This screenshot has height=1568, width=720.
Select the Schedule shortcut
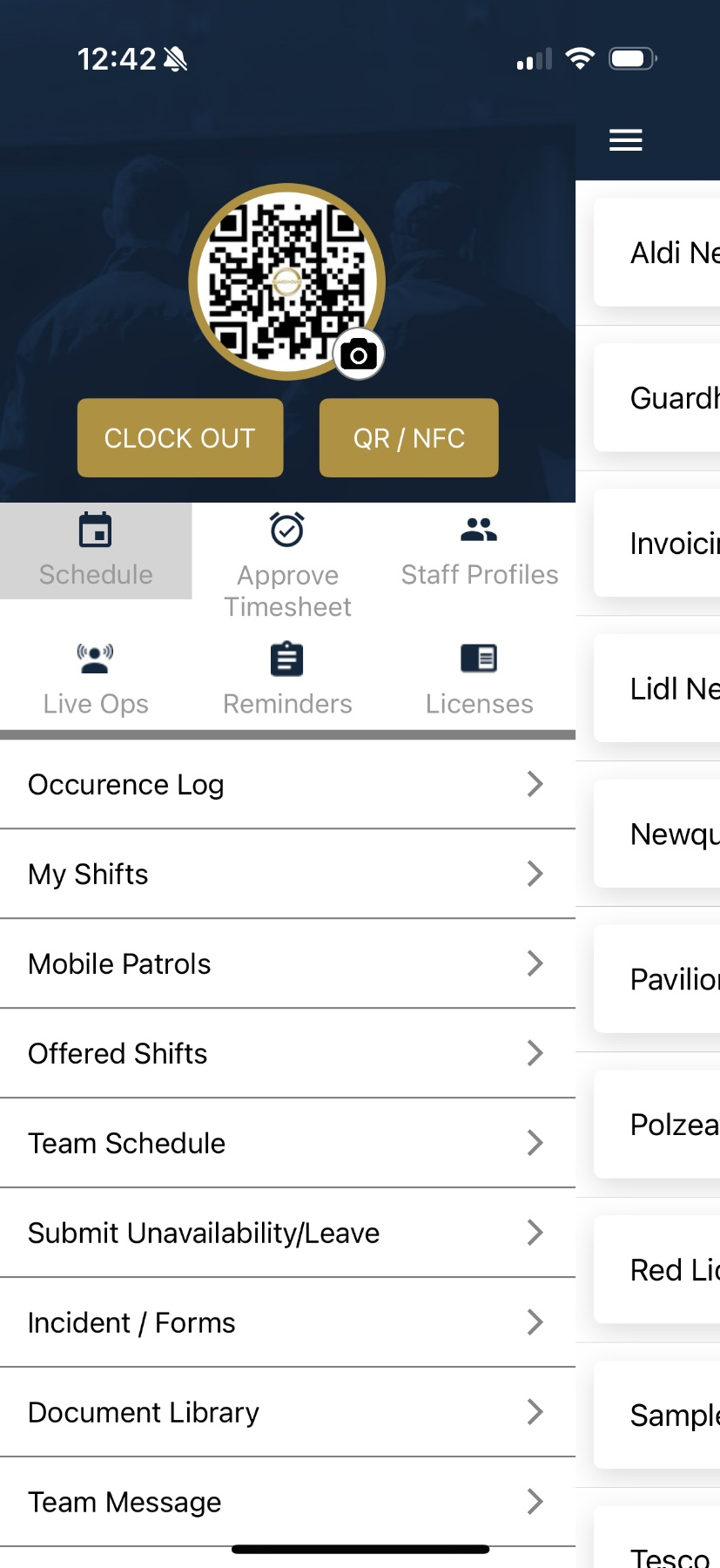pos(96,551)
